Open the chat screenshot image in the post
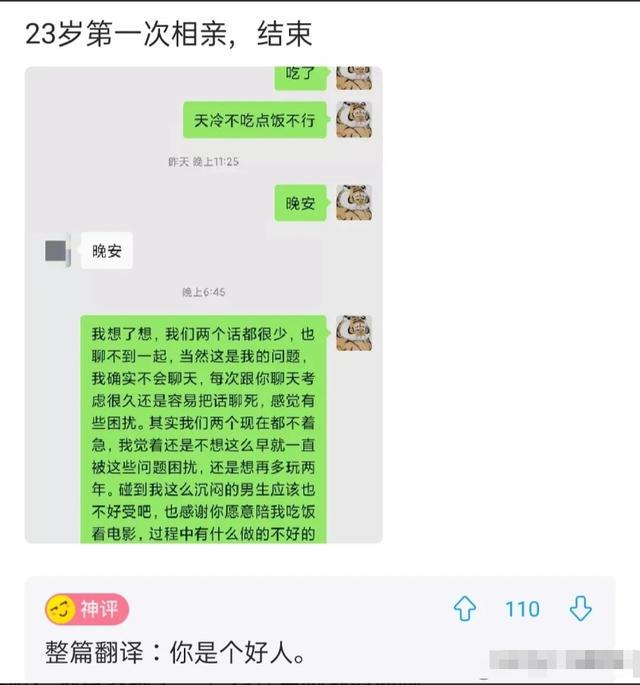 [203, 305]
